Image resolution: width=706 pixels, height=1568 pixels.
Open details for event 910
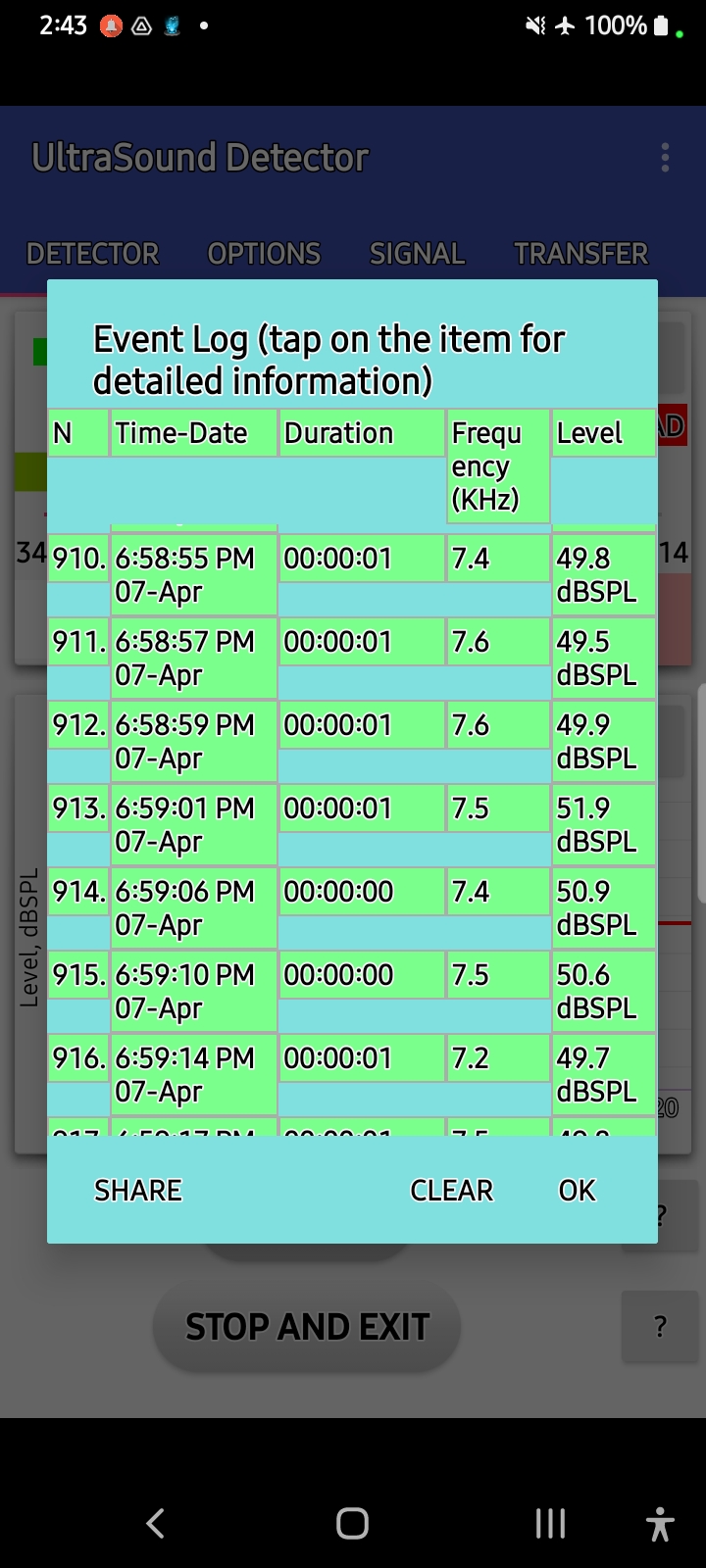[352, 574]
